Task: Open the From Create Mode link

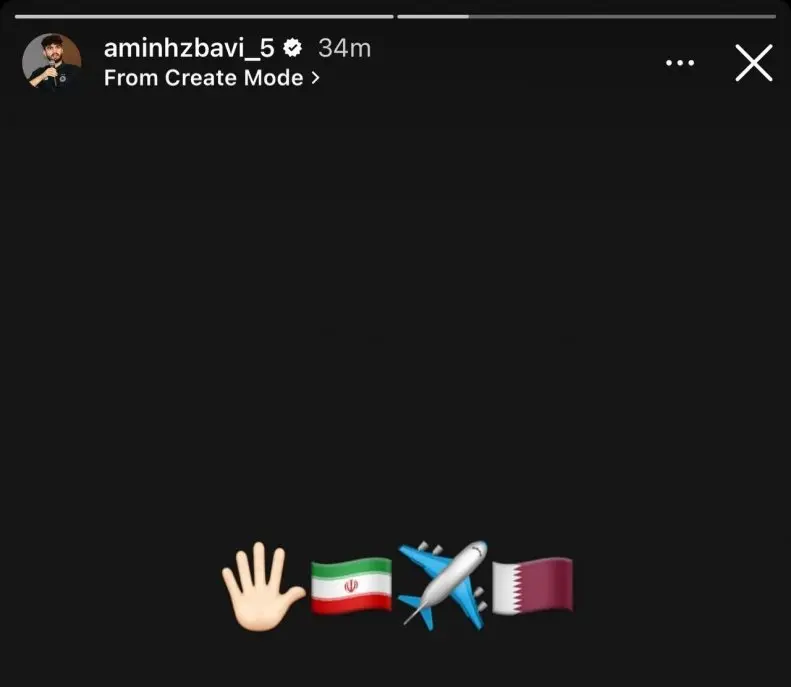Action: tap(211, 78)
